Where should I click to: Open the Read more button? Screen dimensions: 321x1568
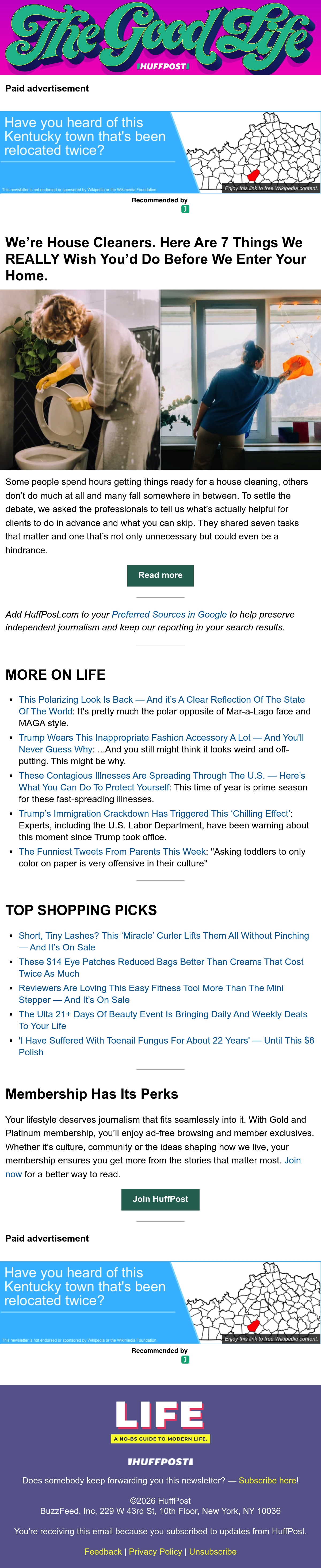pyautogui.click(x=160, y=575)
